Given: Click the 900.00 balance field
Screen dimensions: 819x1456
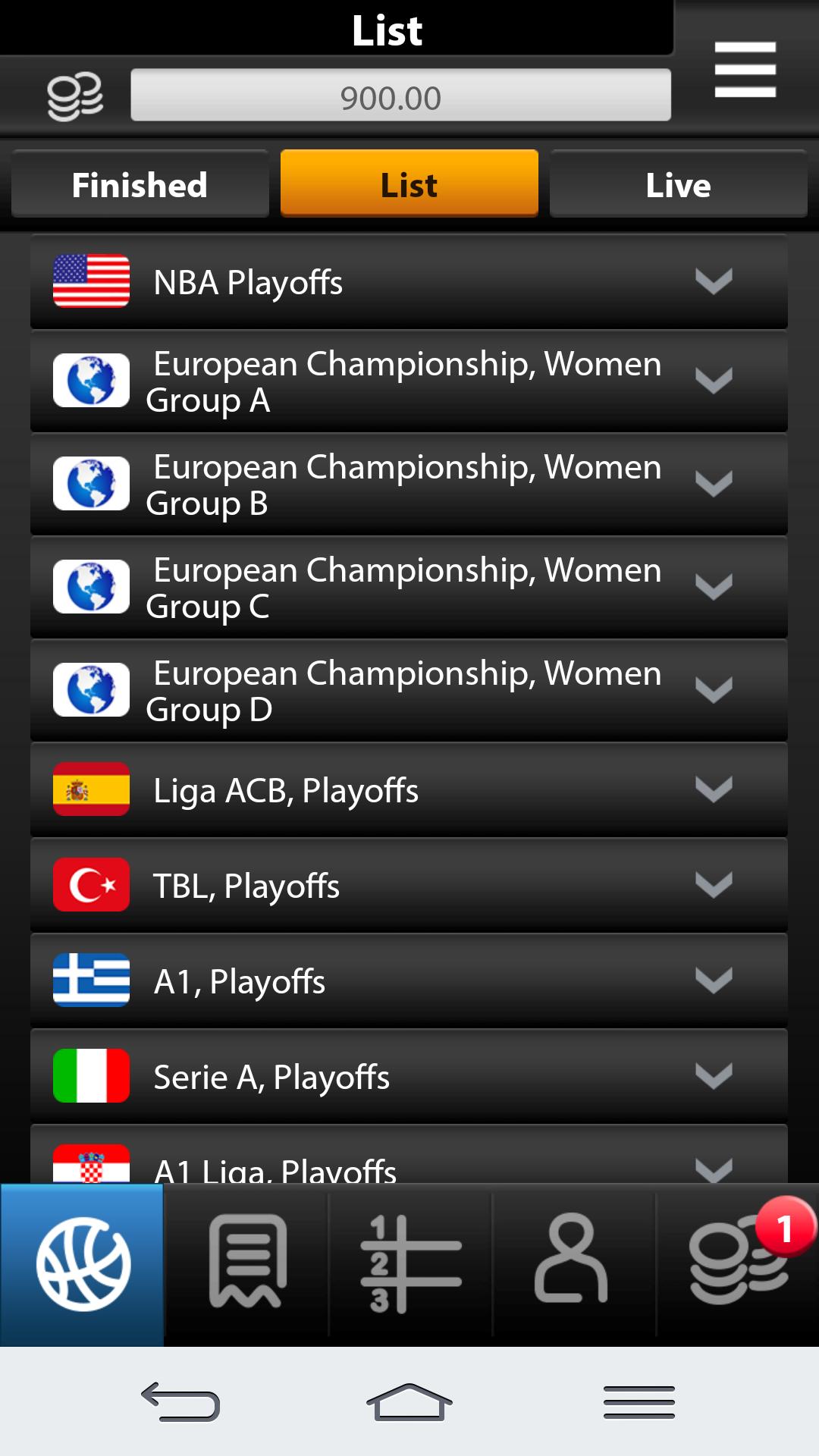Looking at the screenshot, I should pos(401,96).
